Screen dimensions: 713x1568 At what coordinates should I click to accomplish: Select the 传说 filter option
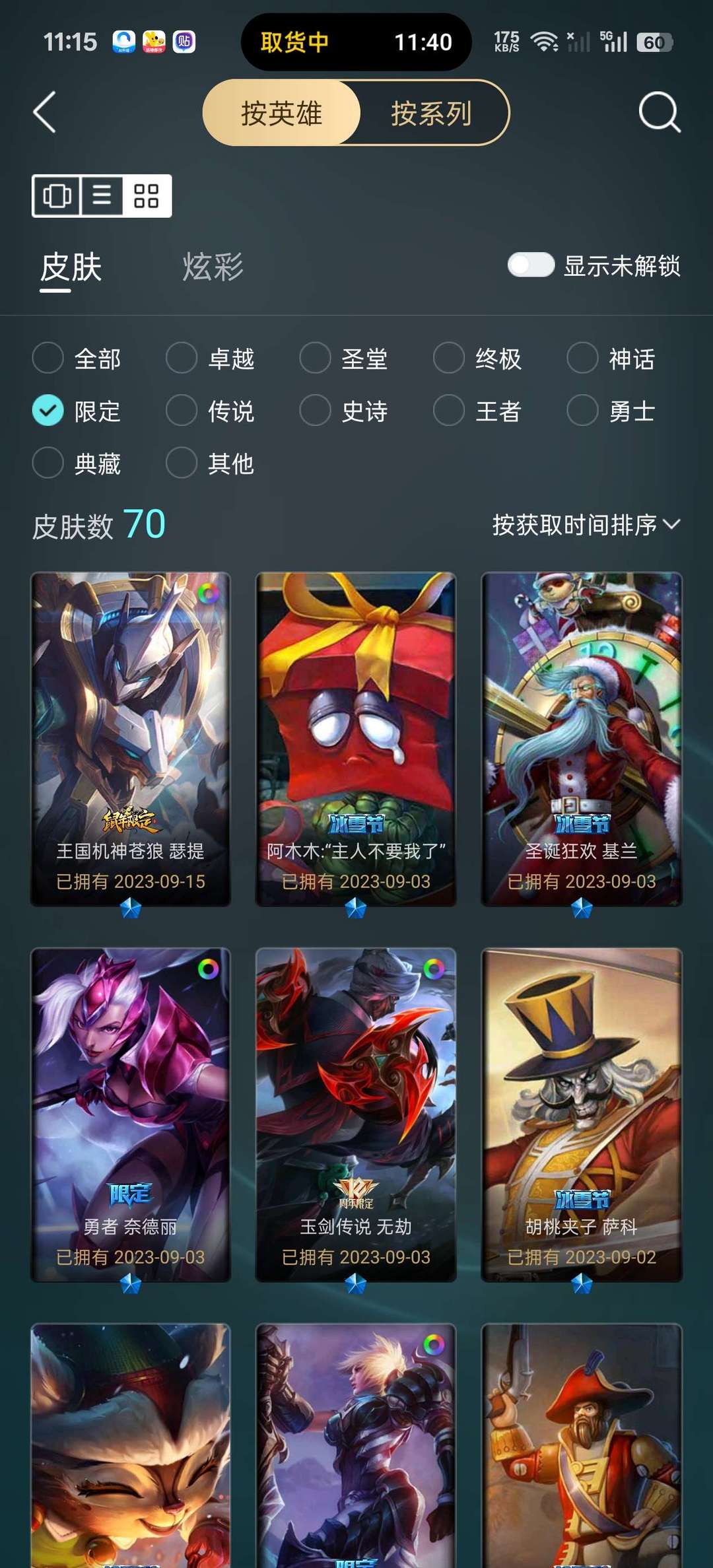(211, 411)
